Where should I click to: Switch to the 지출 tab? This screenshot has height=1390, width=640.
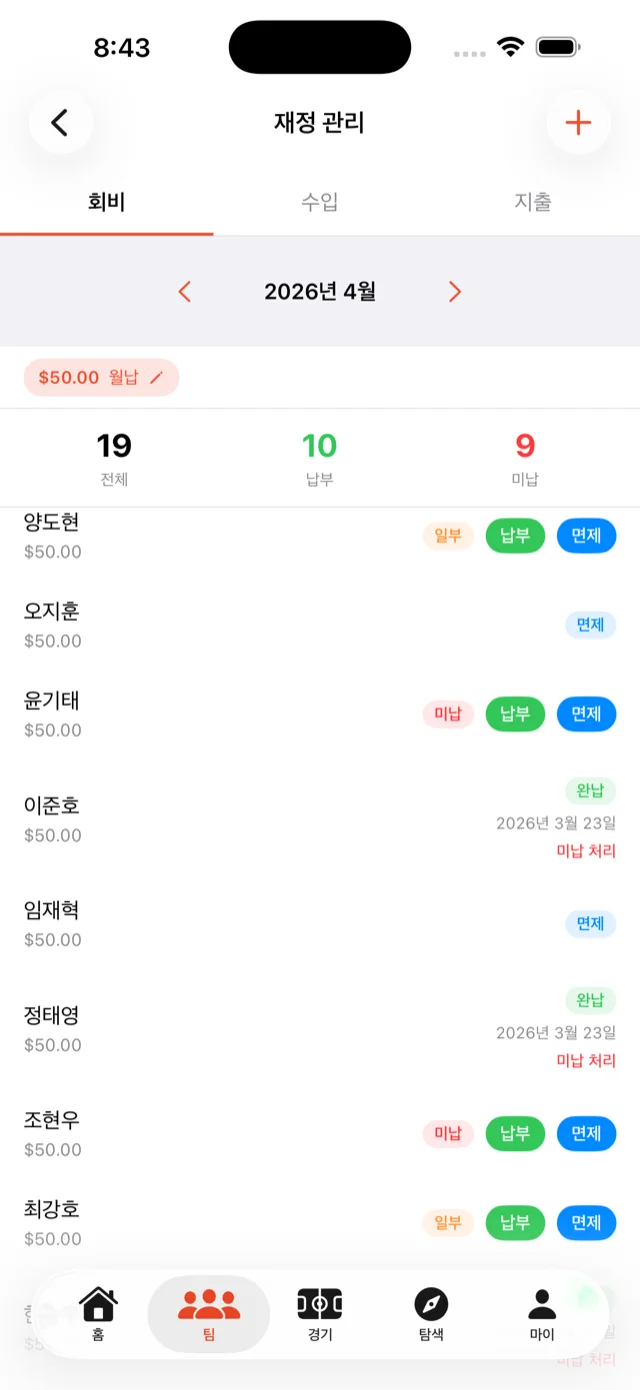(532, 202)
